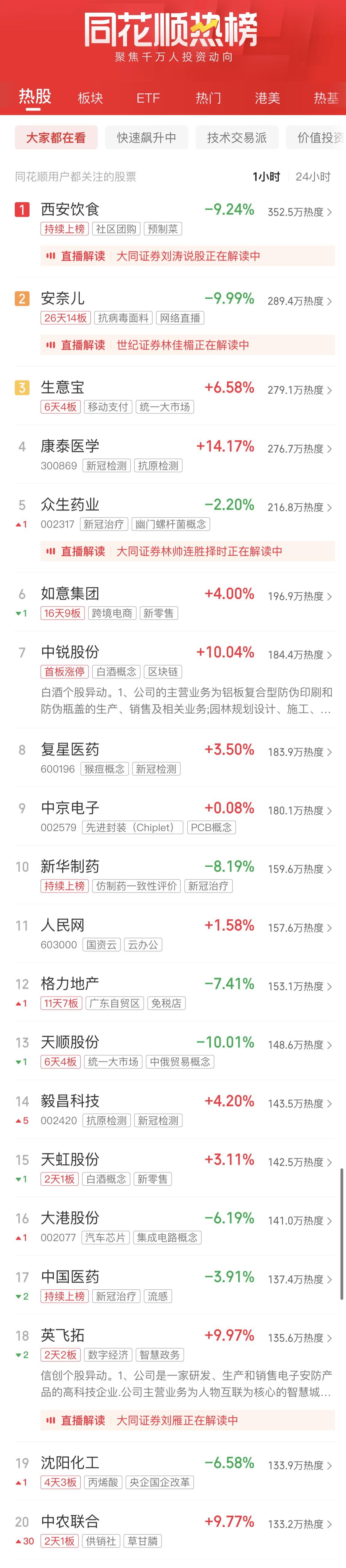View 安奈儿 stock details
Screen dimensions: 346x1568
[x=63, y=299]
